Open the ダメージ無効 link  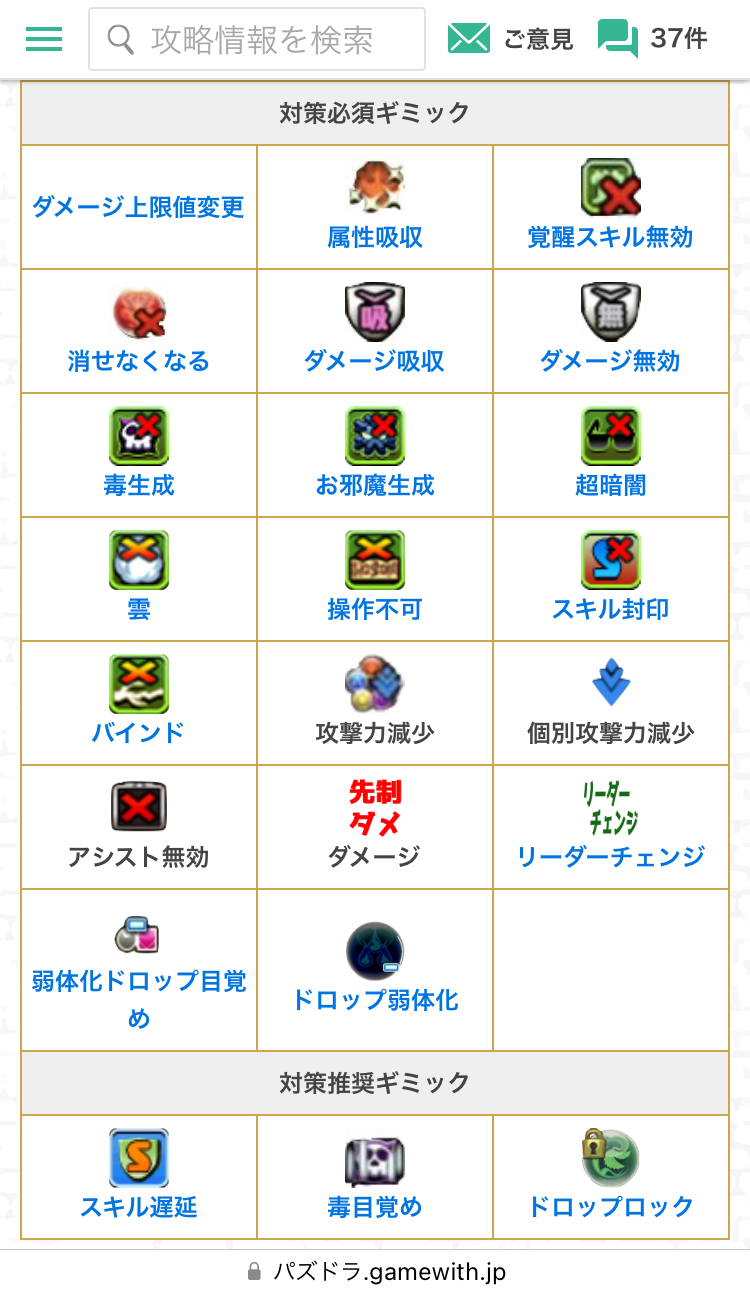[x=610, y=361]
